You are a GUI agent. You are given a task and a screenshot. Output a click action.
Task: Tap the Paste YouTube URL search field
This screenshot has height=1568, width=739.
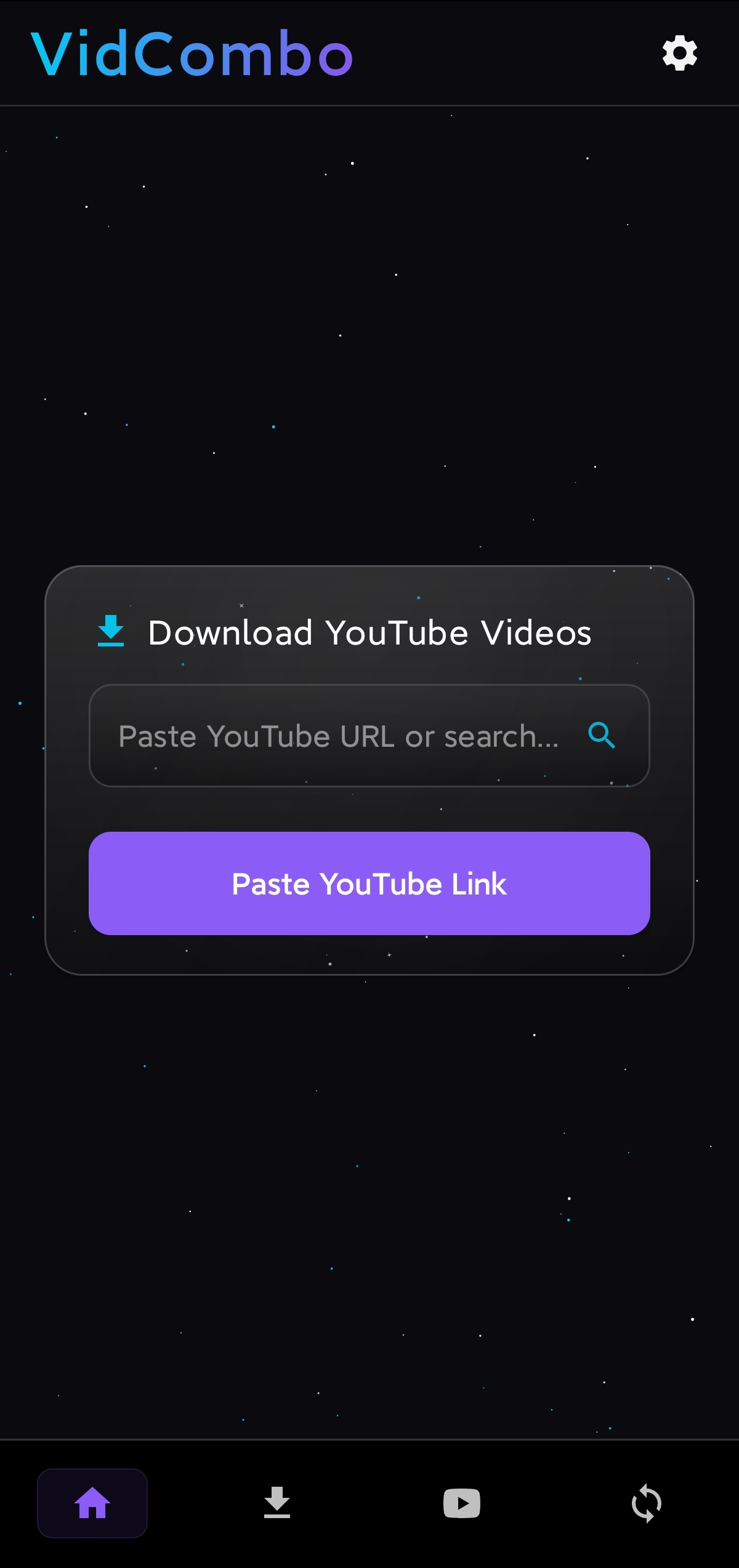point(369,736)
